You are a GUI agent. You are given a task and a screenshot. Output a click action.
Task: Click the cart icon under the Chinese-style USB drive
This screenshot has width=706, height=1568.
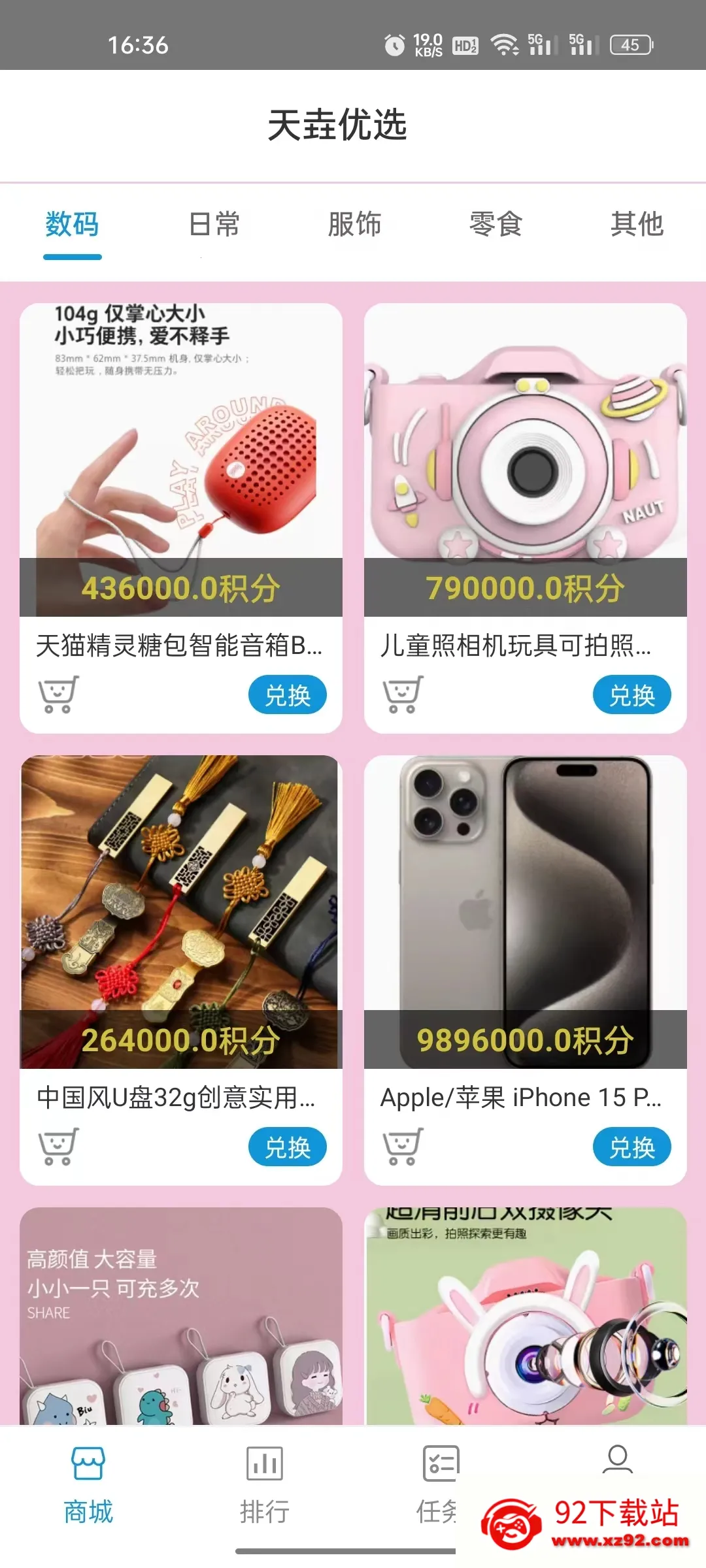59,1148
